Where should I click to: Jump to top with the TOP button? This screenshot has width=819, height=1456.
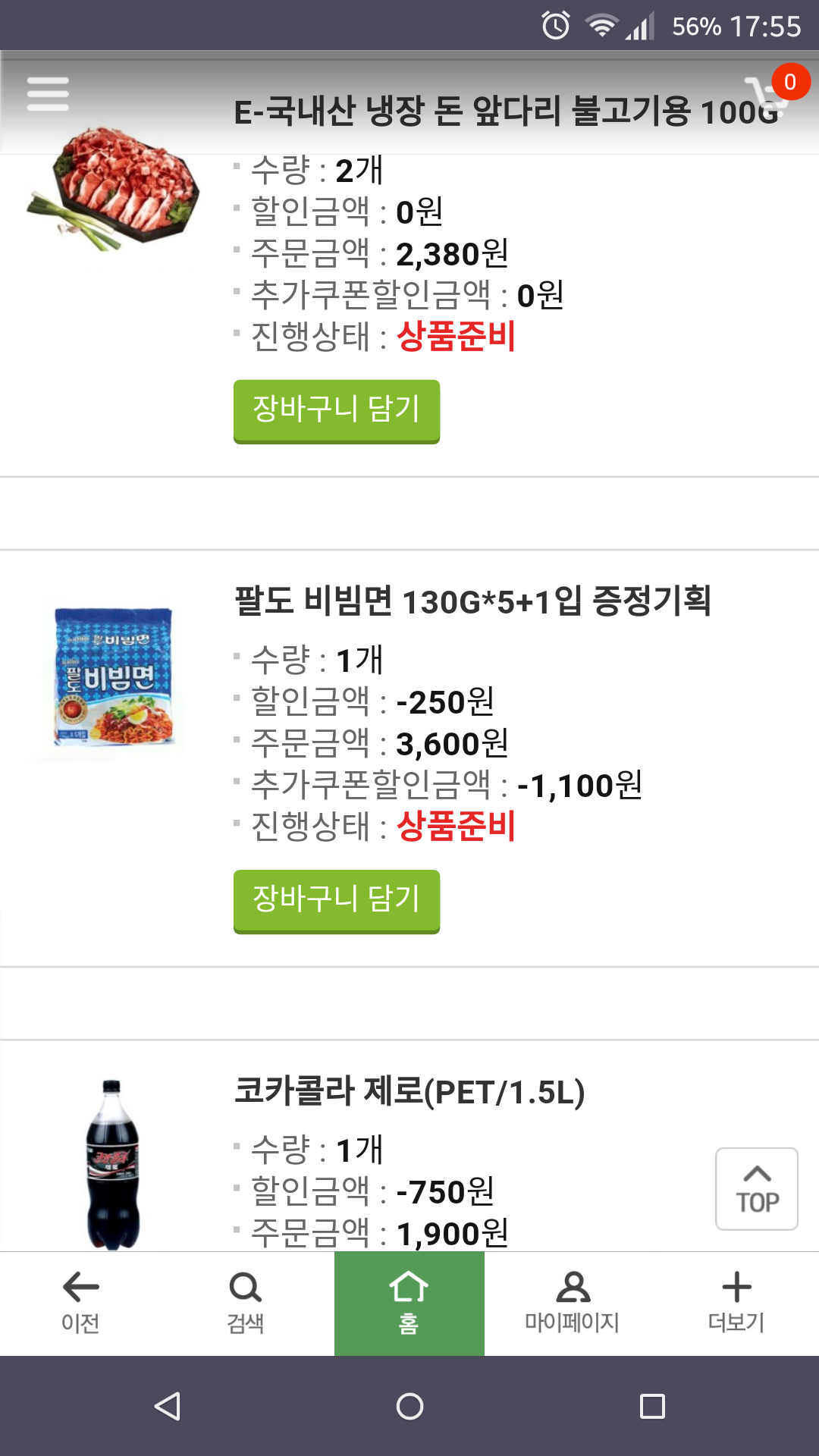(x=757, y=1188)
